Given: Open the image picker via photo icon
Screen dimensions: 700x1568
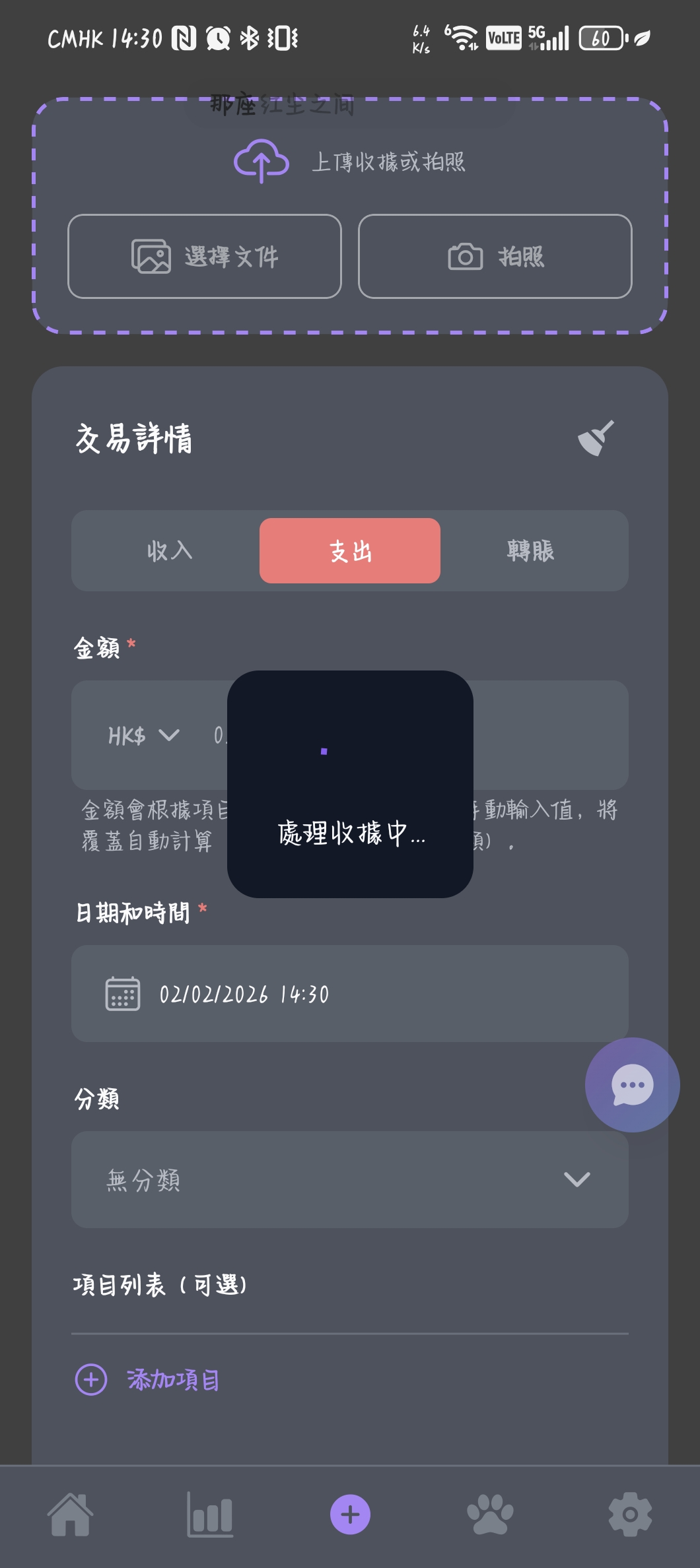Looking at the screenshot, I should tap(151, 257).
